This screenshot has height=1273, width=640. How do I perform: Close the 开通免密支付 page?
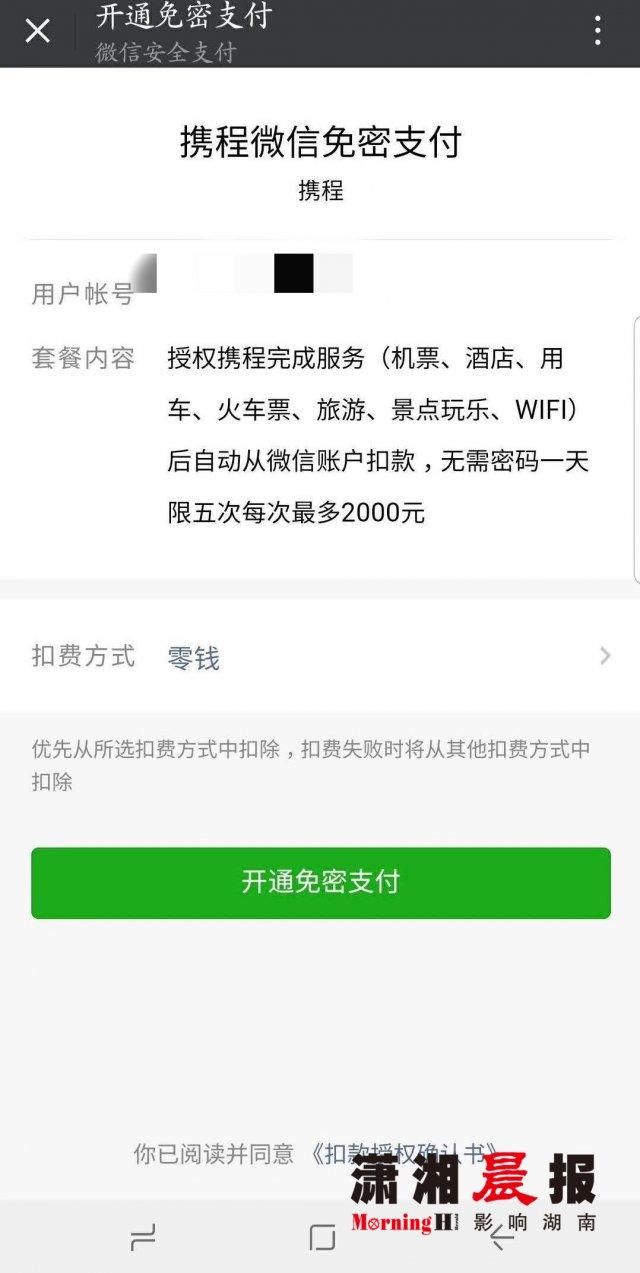pyautogui.click(x=37, y=31)
